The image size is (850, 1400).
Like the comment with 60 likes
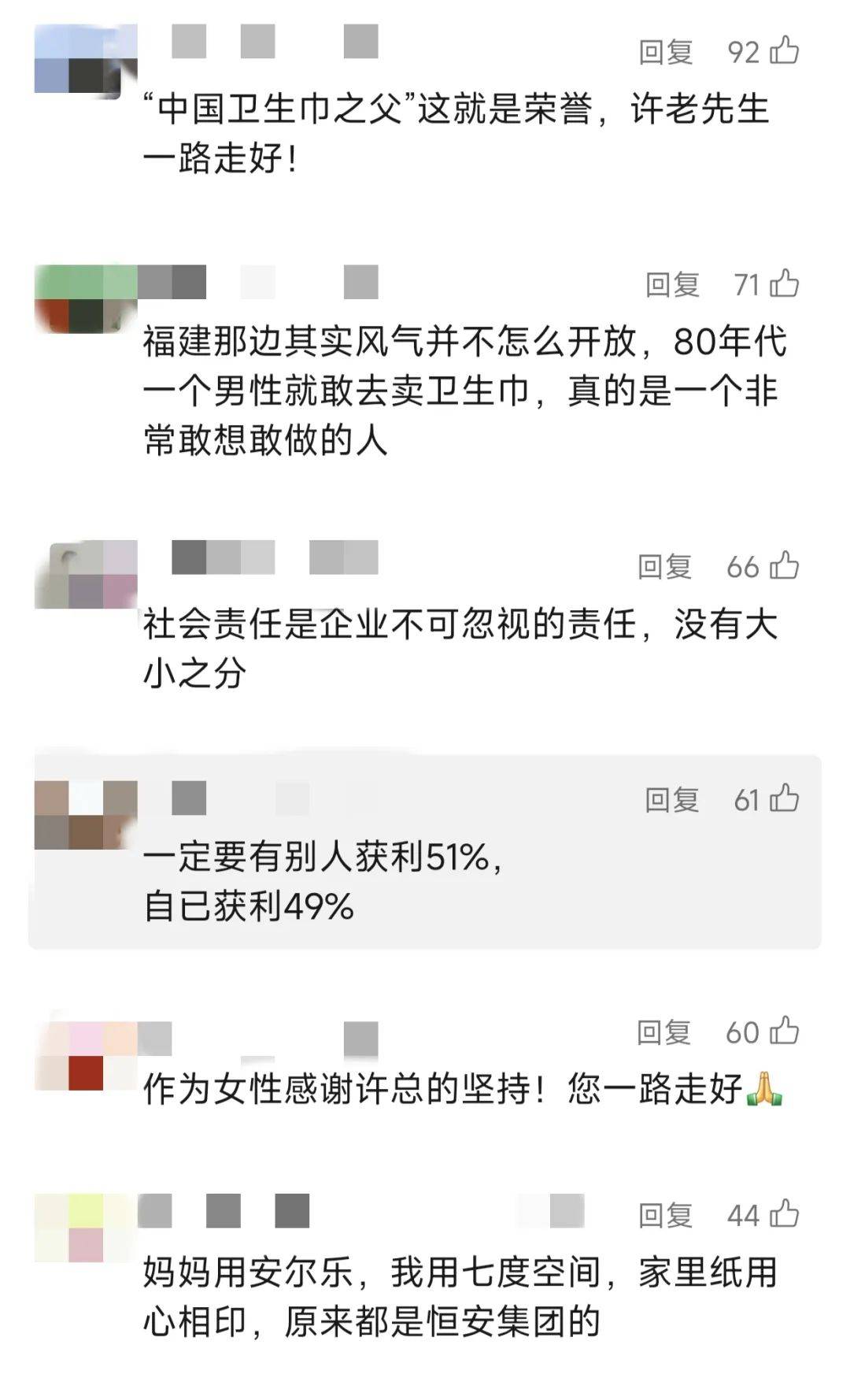point(784,1031)
